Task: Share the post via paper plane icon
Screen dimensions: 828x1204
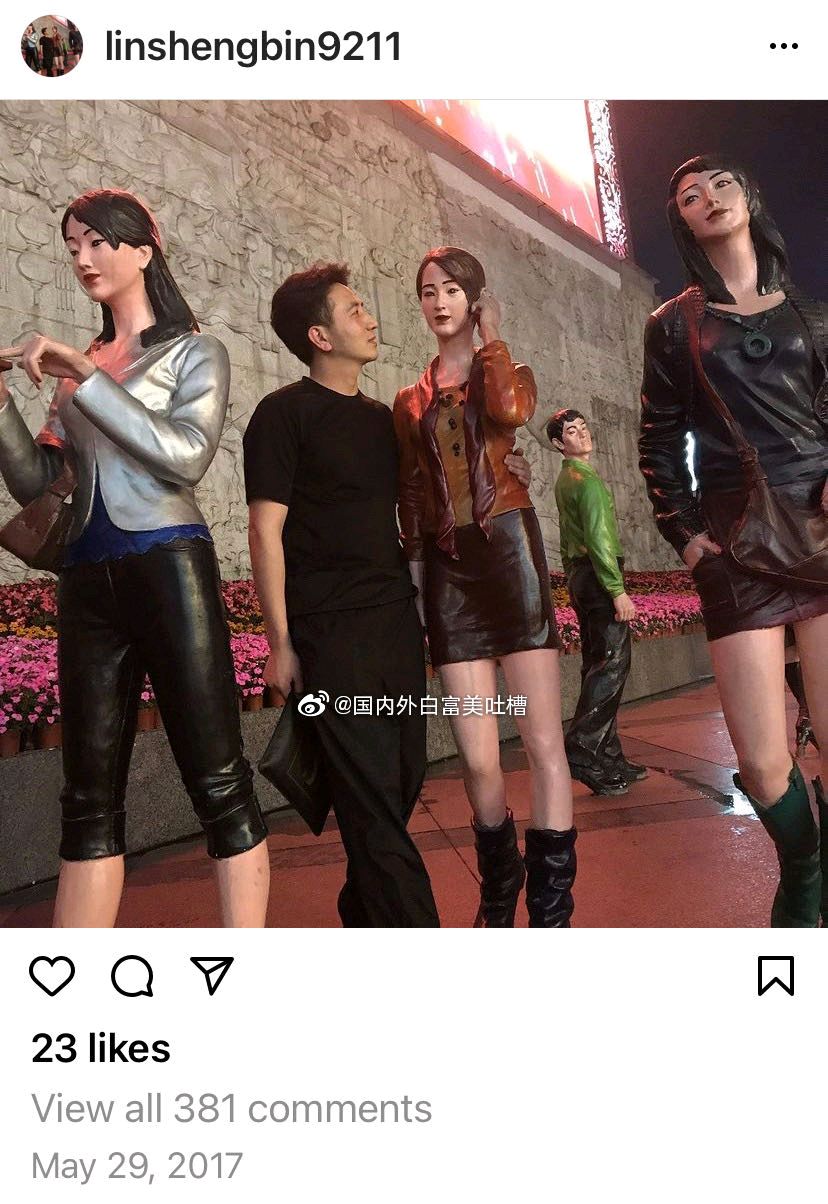Action: click(x=212, y=976)
